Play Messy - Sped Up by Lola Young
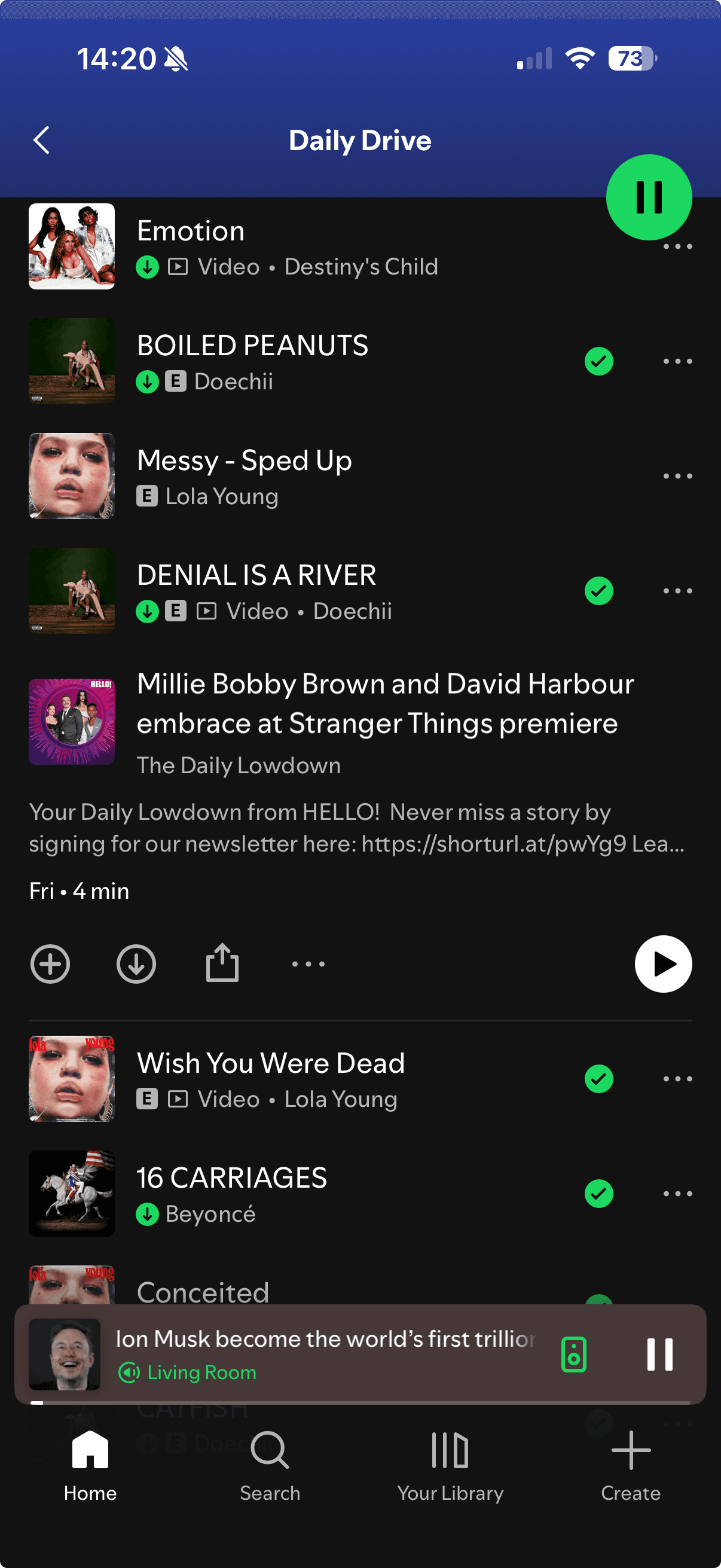Screen dimensions: 721x1568 point(243,476)
